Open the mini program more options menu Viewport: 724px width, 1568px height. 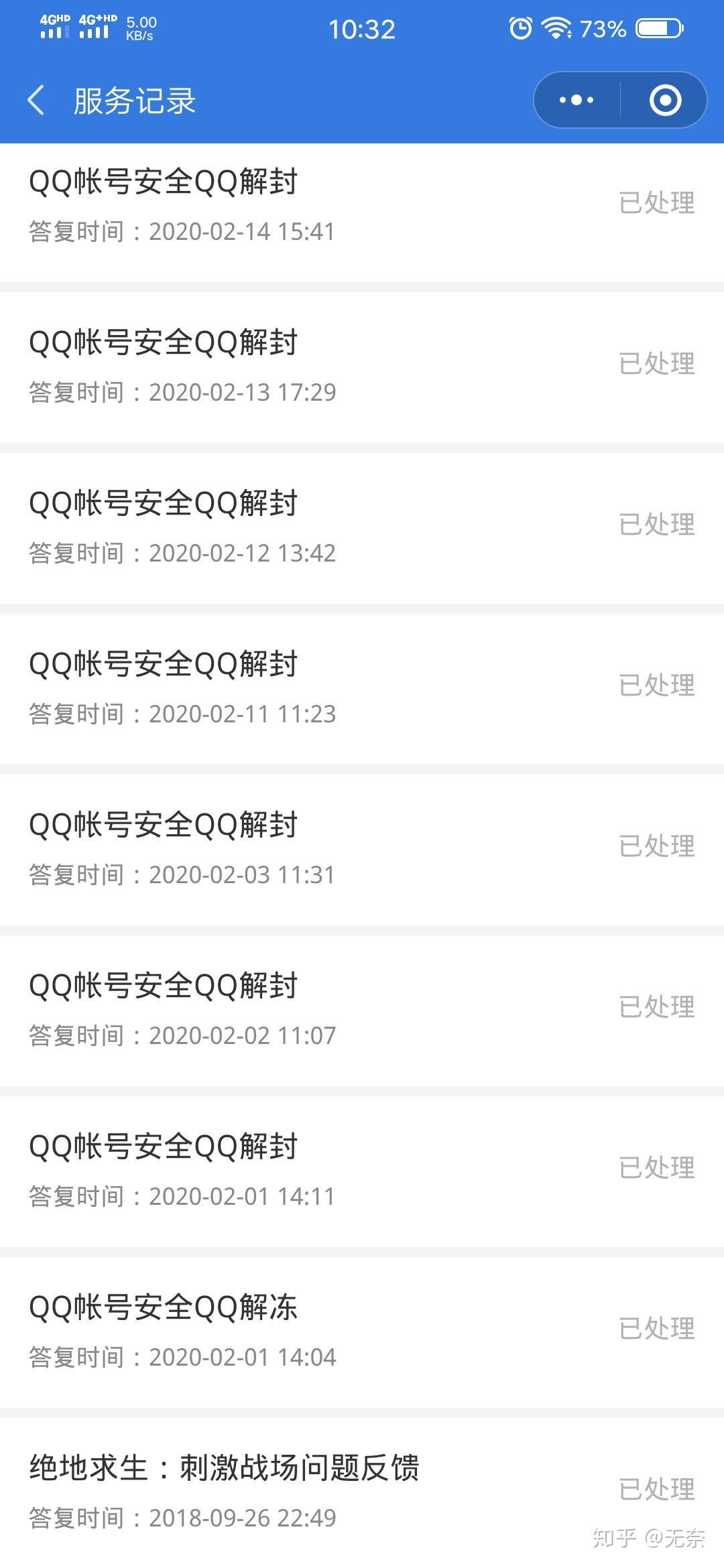(x=577, y=101)
